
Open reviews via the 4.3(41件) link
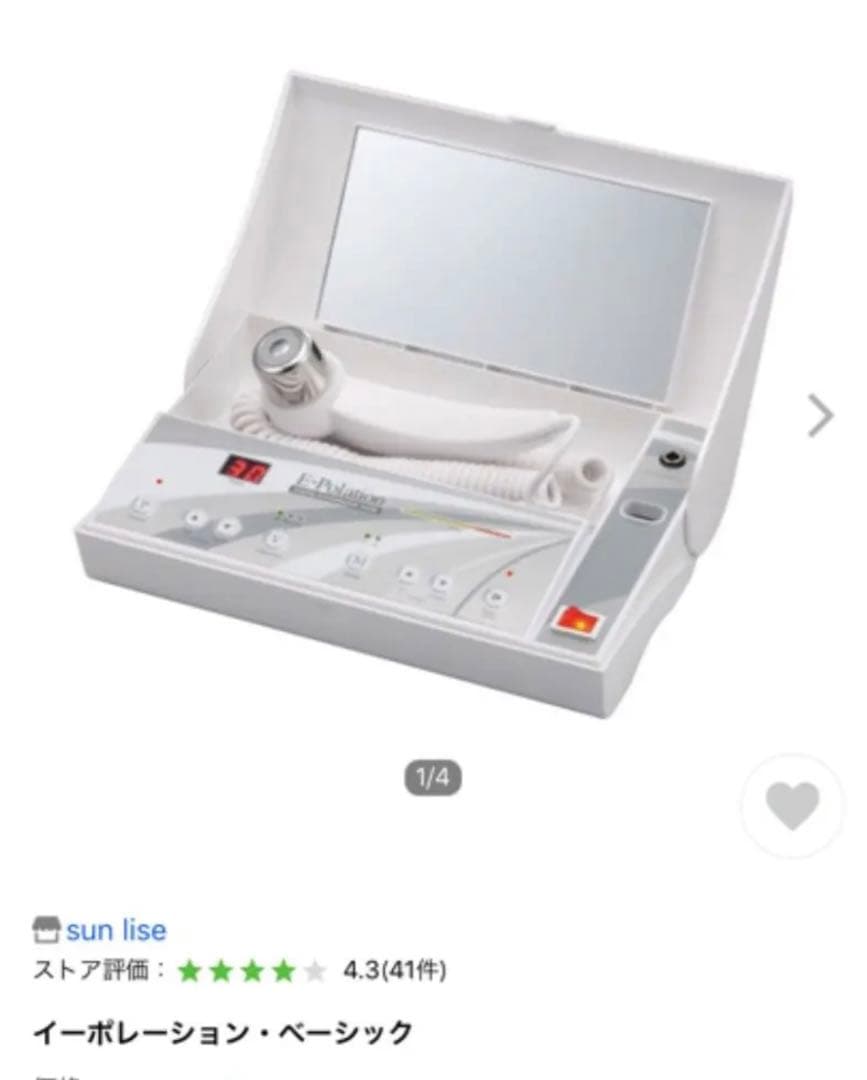tap(394, 969)
